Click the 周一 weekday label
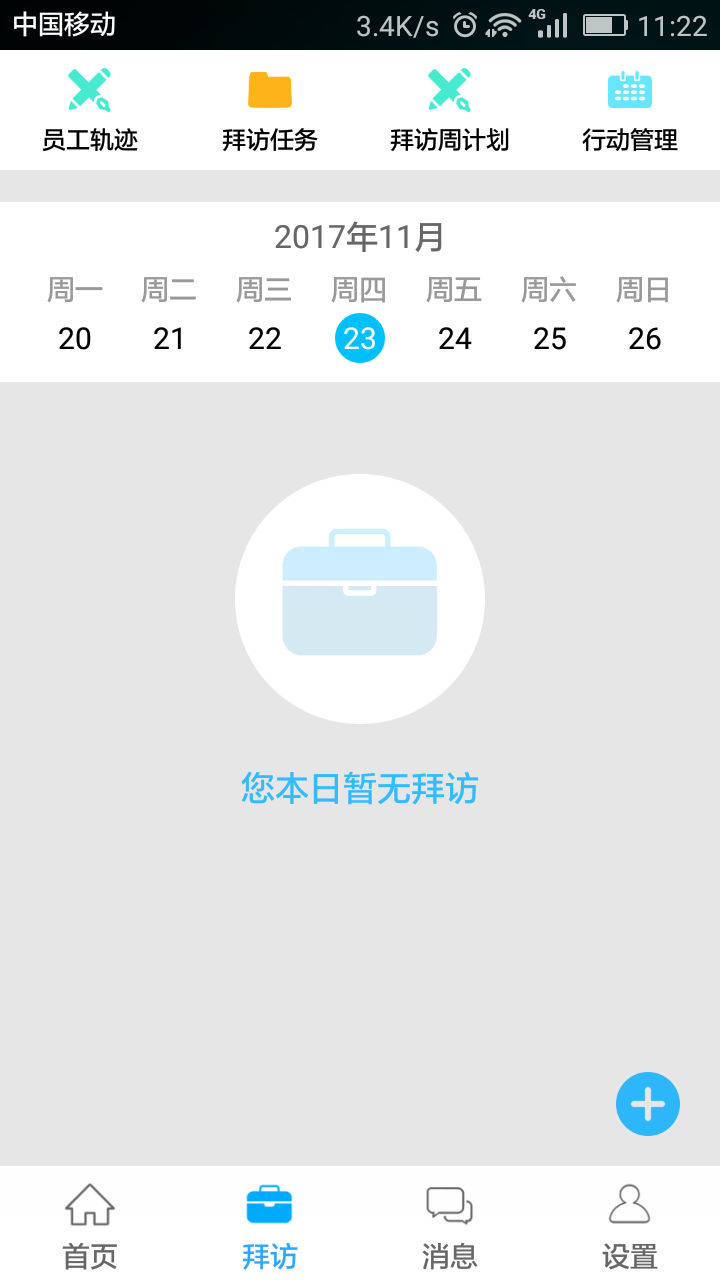Screen dimensions: 720x1280 tap(75, 290)
